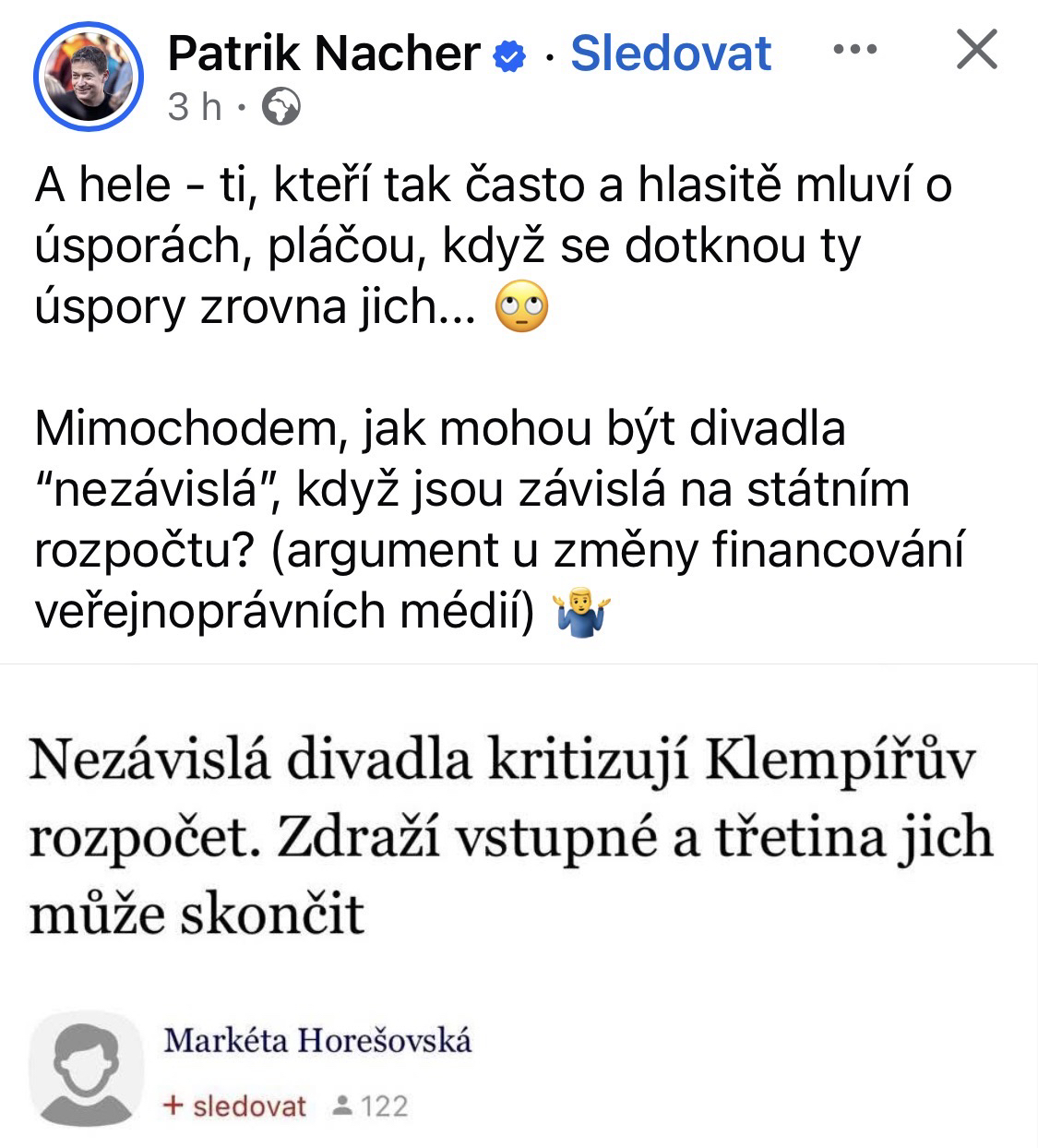Open Patrik Nacher's profile picture
Screen dimensions: 1038x1148
tap(89, 75)
